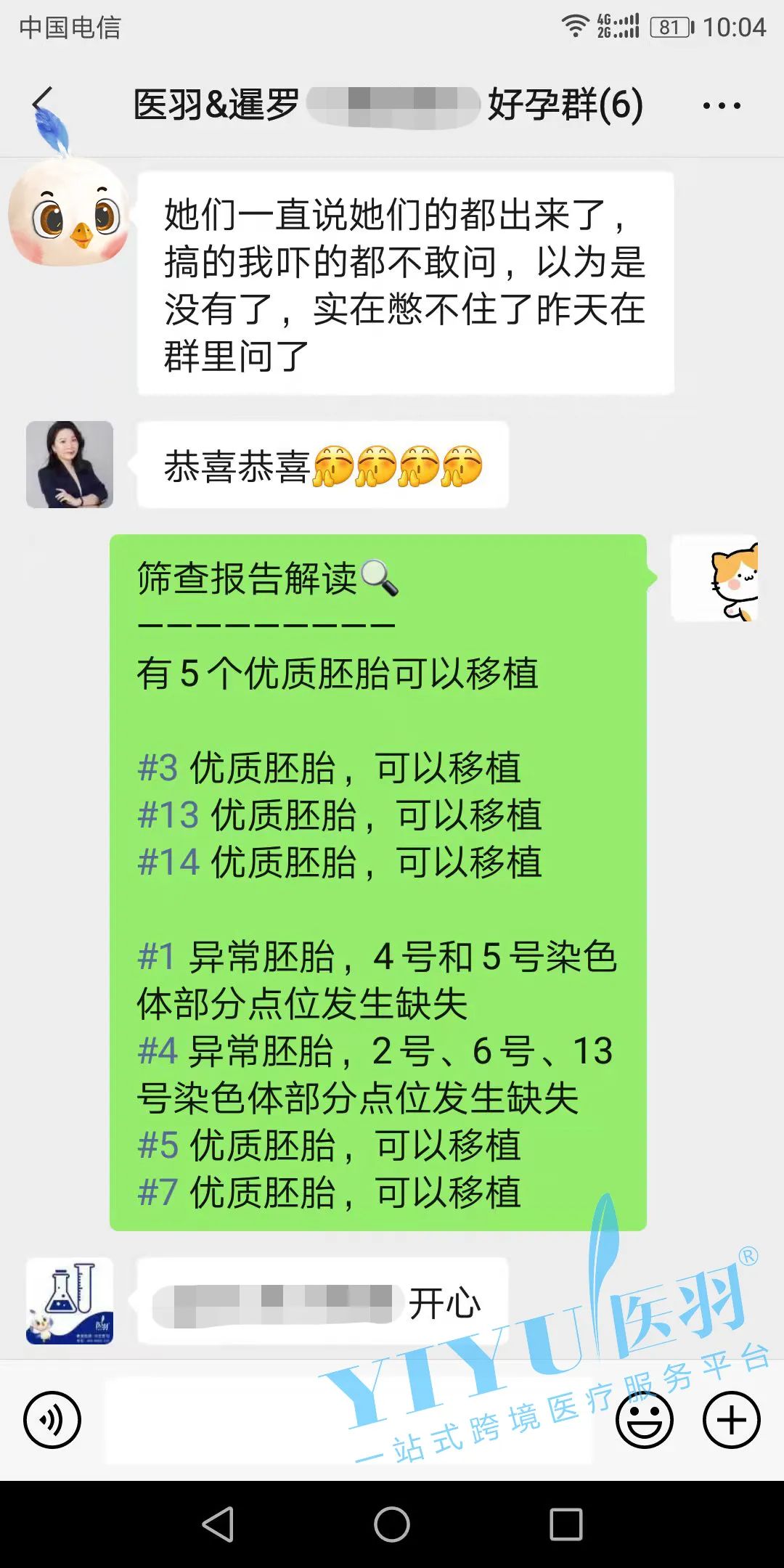Open the woman in suit avatar profile
Viewport: 784px width, 1568px height.
pos(70,465)
